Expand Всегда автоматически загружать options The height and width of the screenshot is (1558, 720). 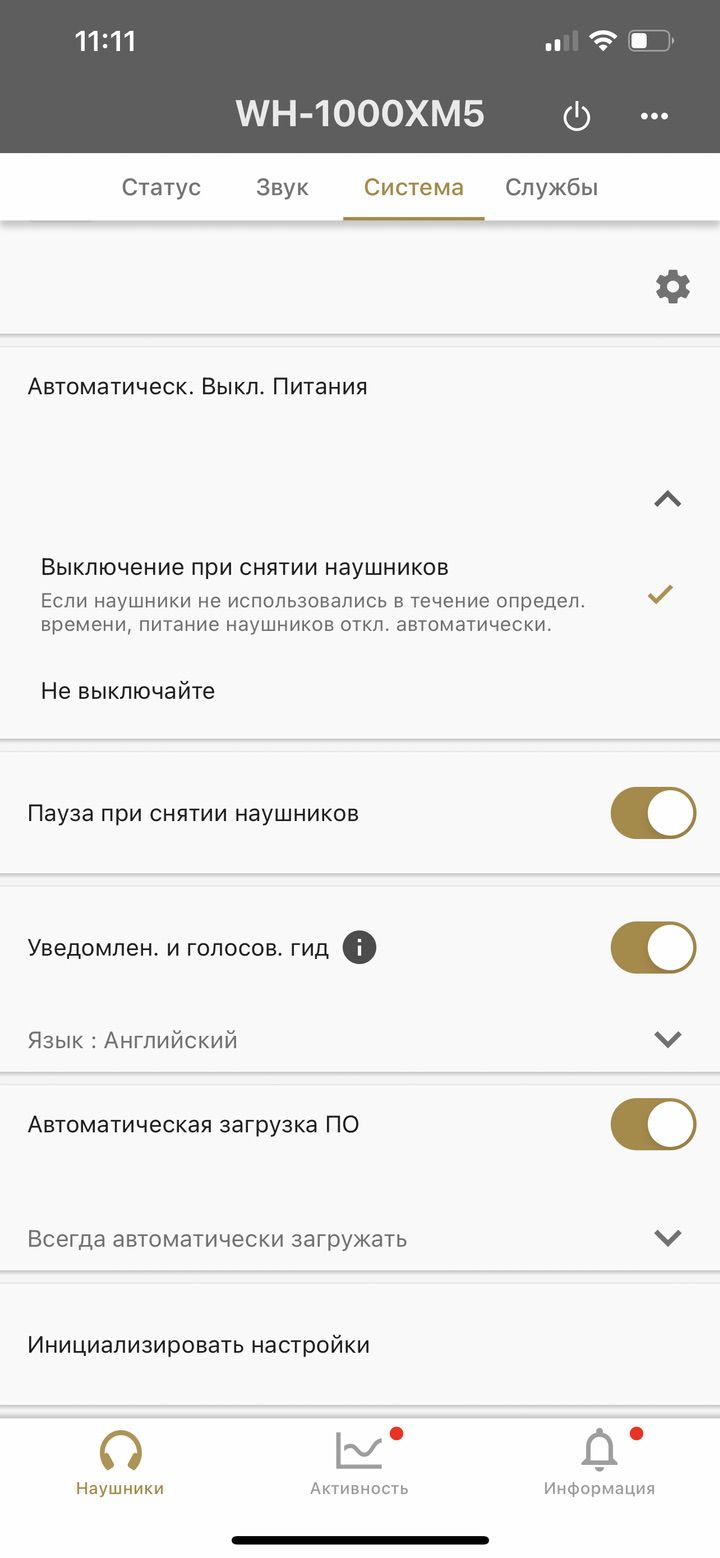[x=360, y=1238]
